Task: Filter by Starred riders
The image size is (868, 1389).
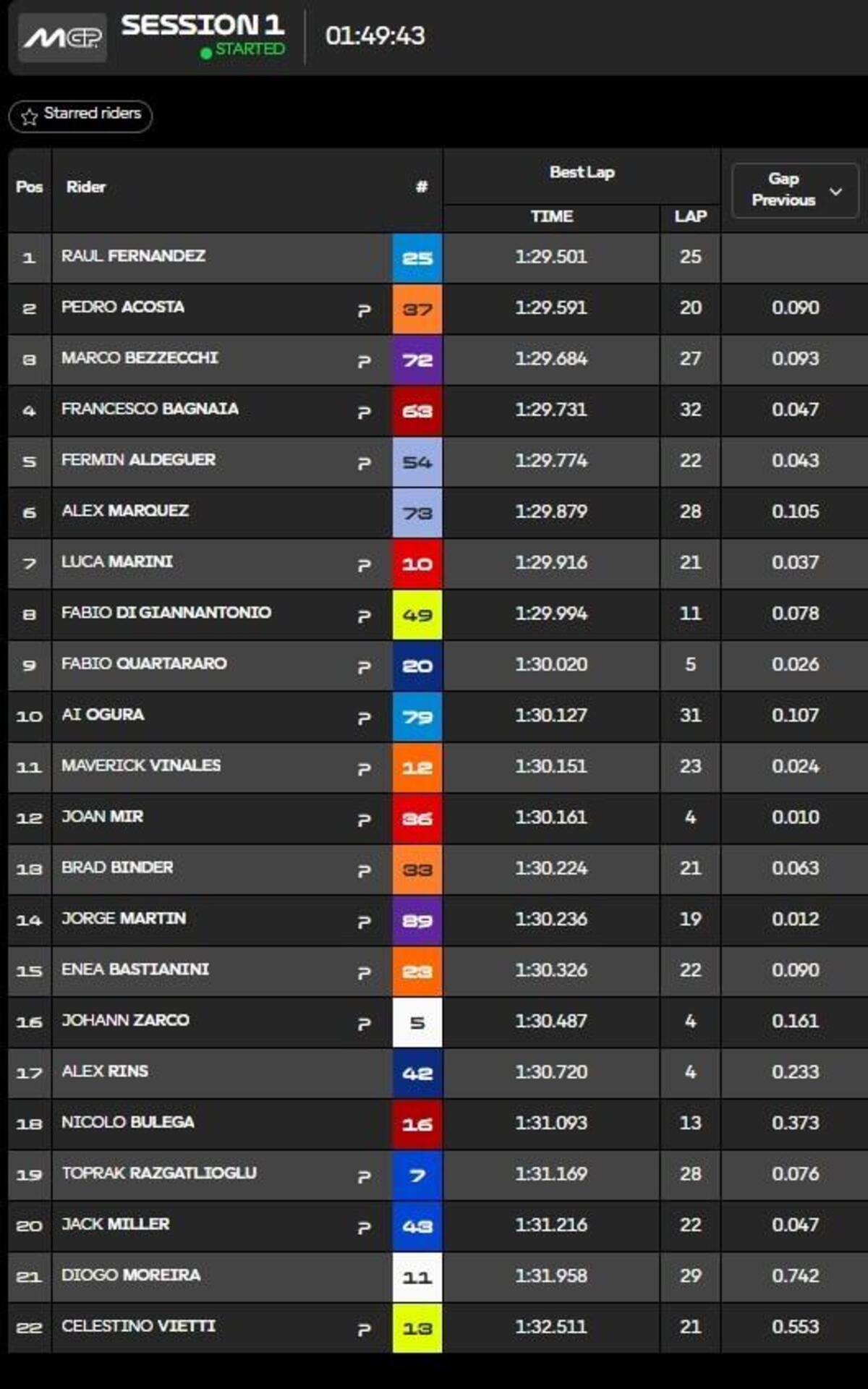Action: 80,115
